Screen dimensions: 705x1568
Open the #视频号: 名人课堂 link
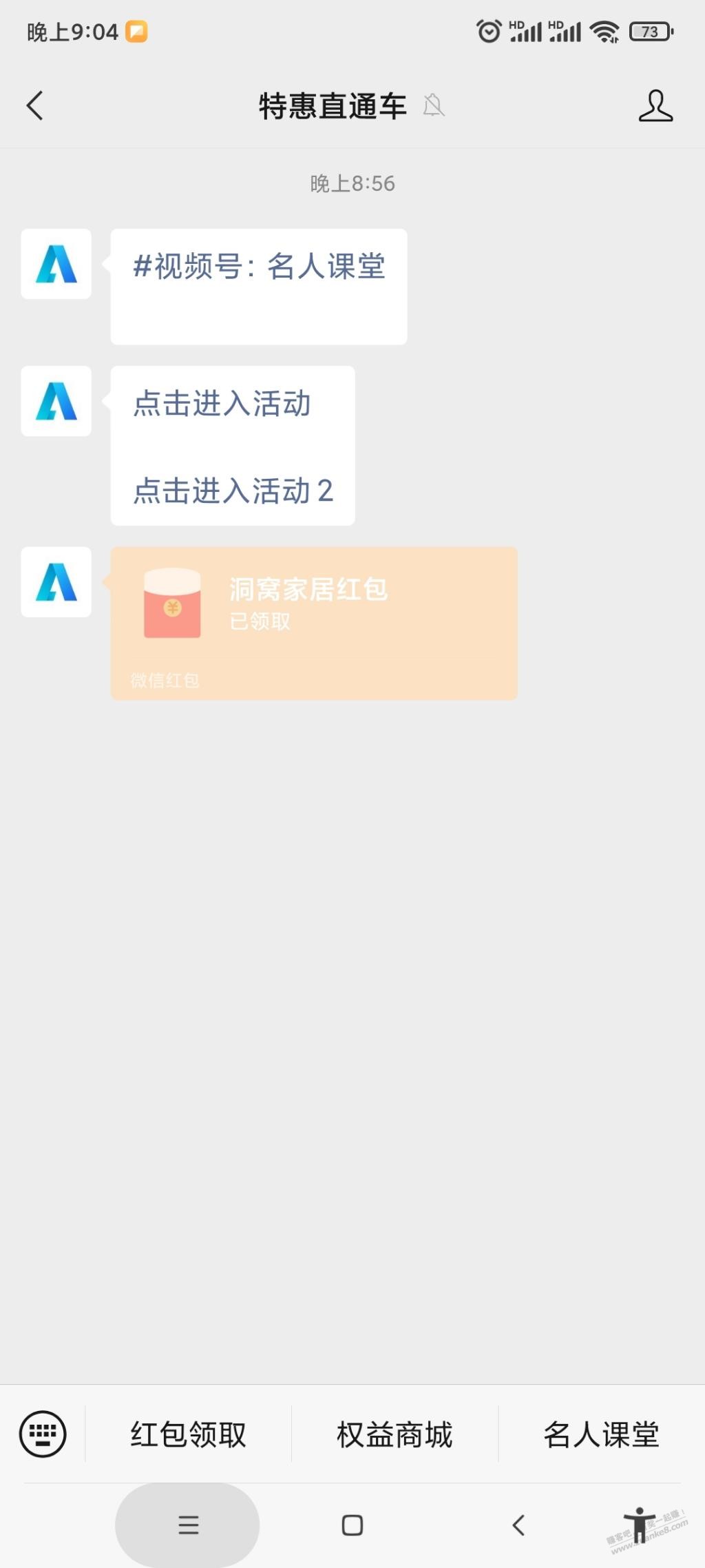[x=259, y=267]
